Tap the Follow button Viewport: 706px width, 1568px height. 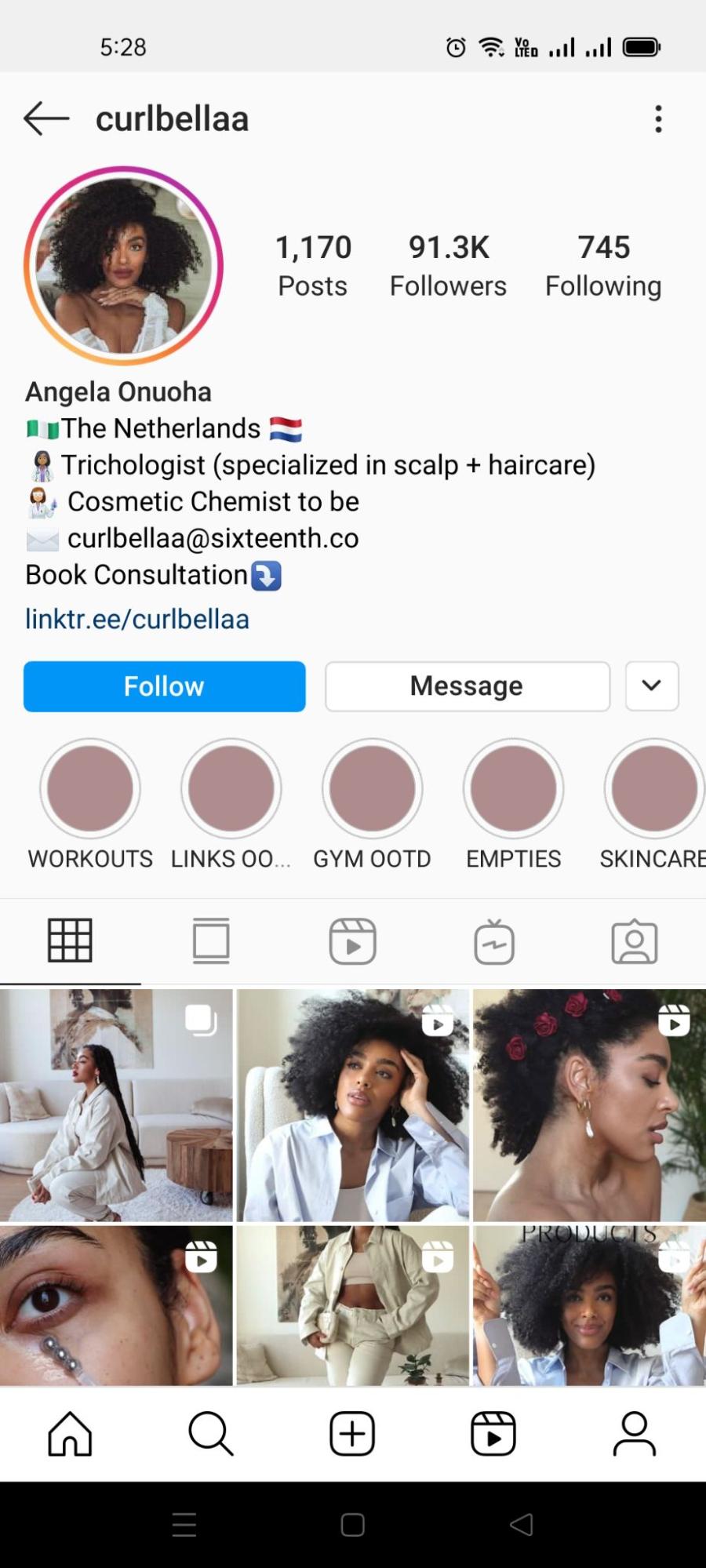[163, 686]
